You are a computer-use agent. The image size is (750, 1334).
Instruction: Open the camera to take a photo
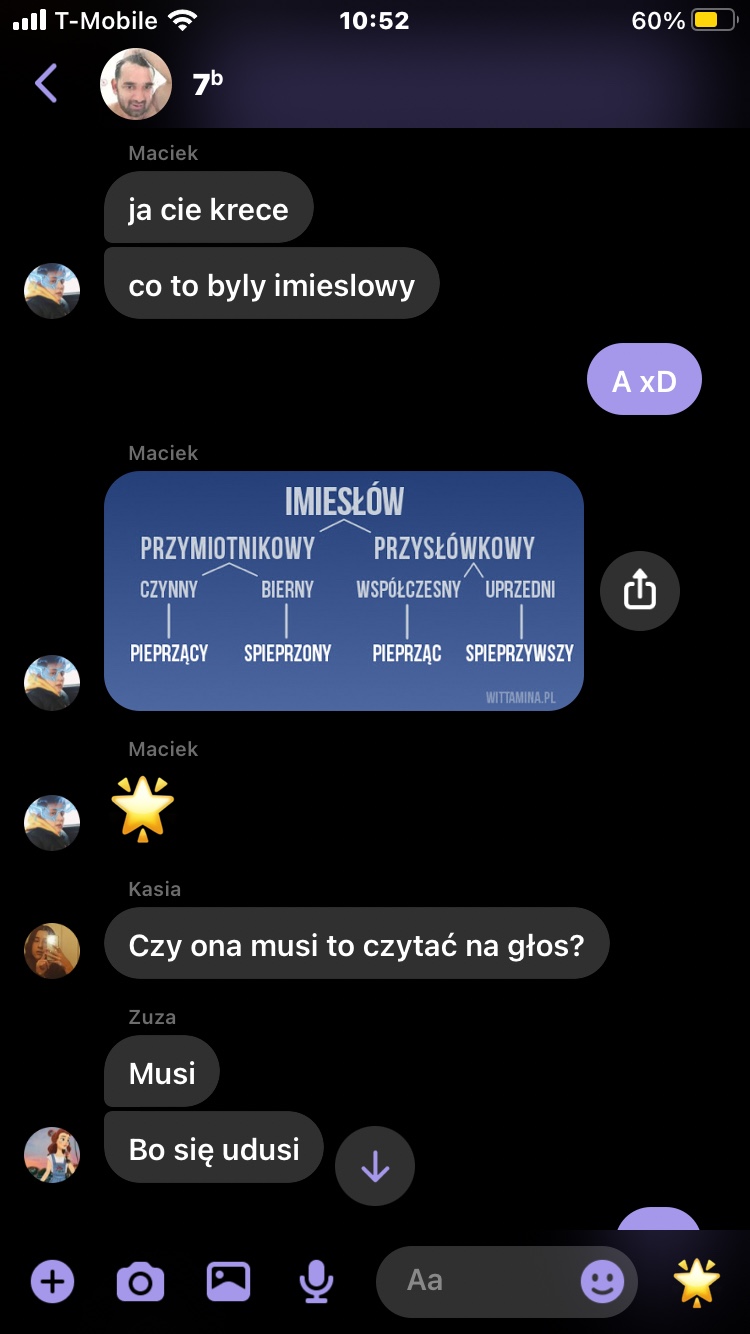coord(140,1281)
